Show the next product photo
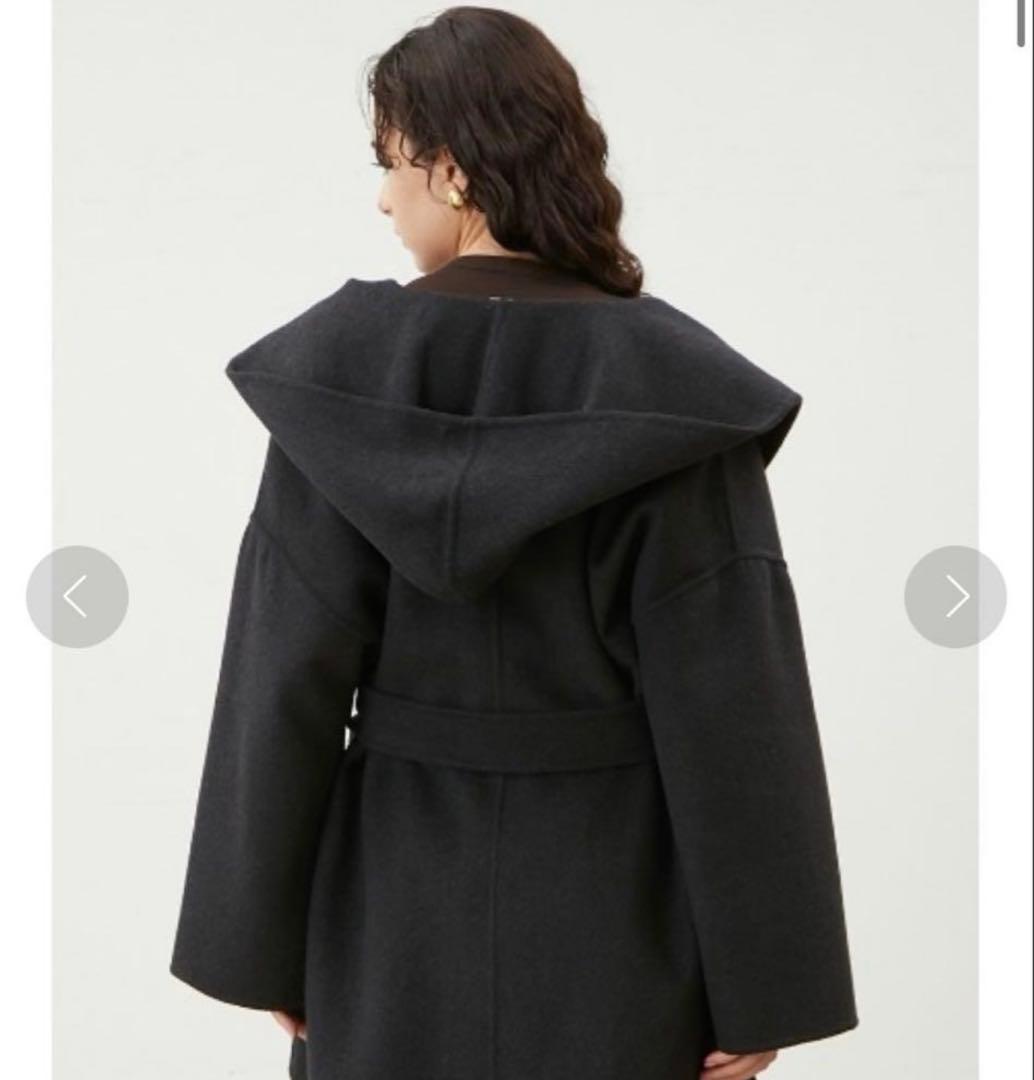This screenshot has width=1034, height=1080. point(955,596)
